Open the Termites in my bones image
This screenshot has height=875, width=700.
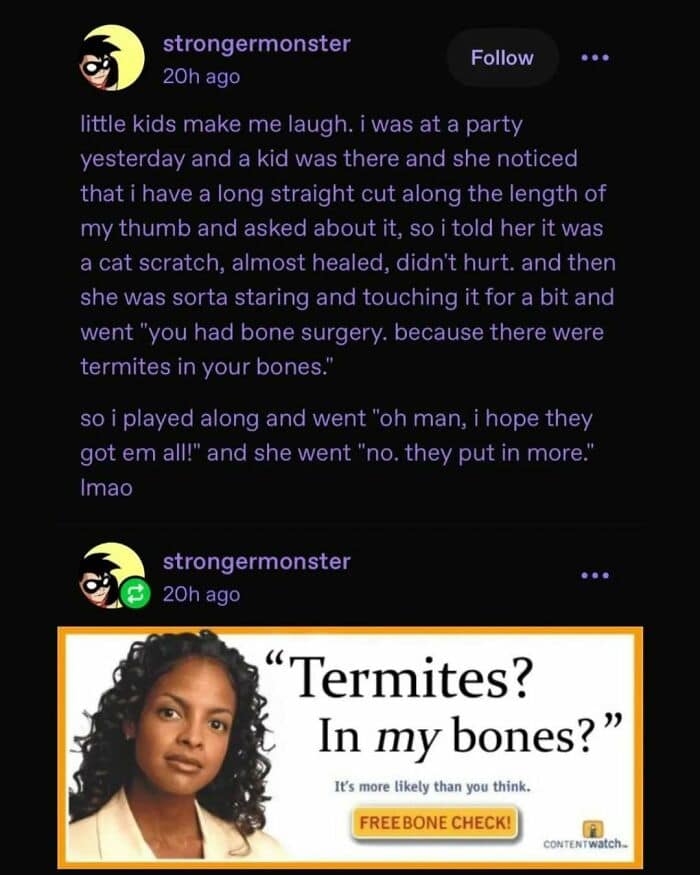click(350, 746)
